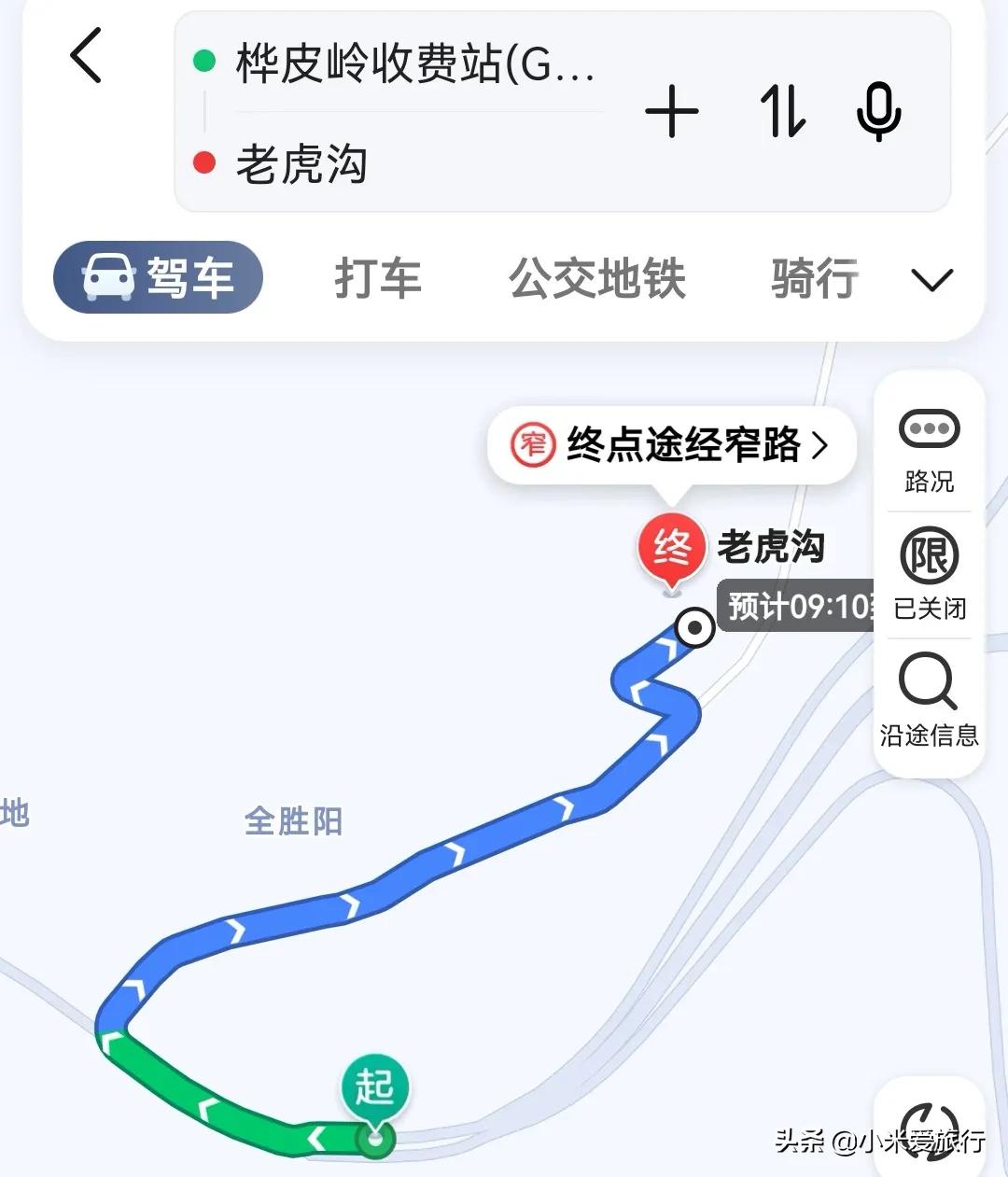Select the 驾车 driving mode
This screenshot has height=1177, width=1008.
point(159,277)
